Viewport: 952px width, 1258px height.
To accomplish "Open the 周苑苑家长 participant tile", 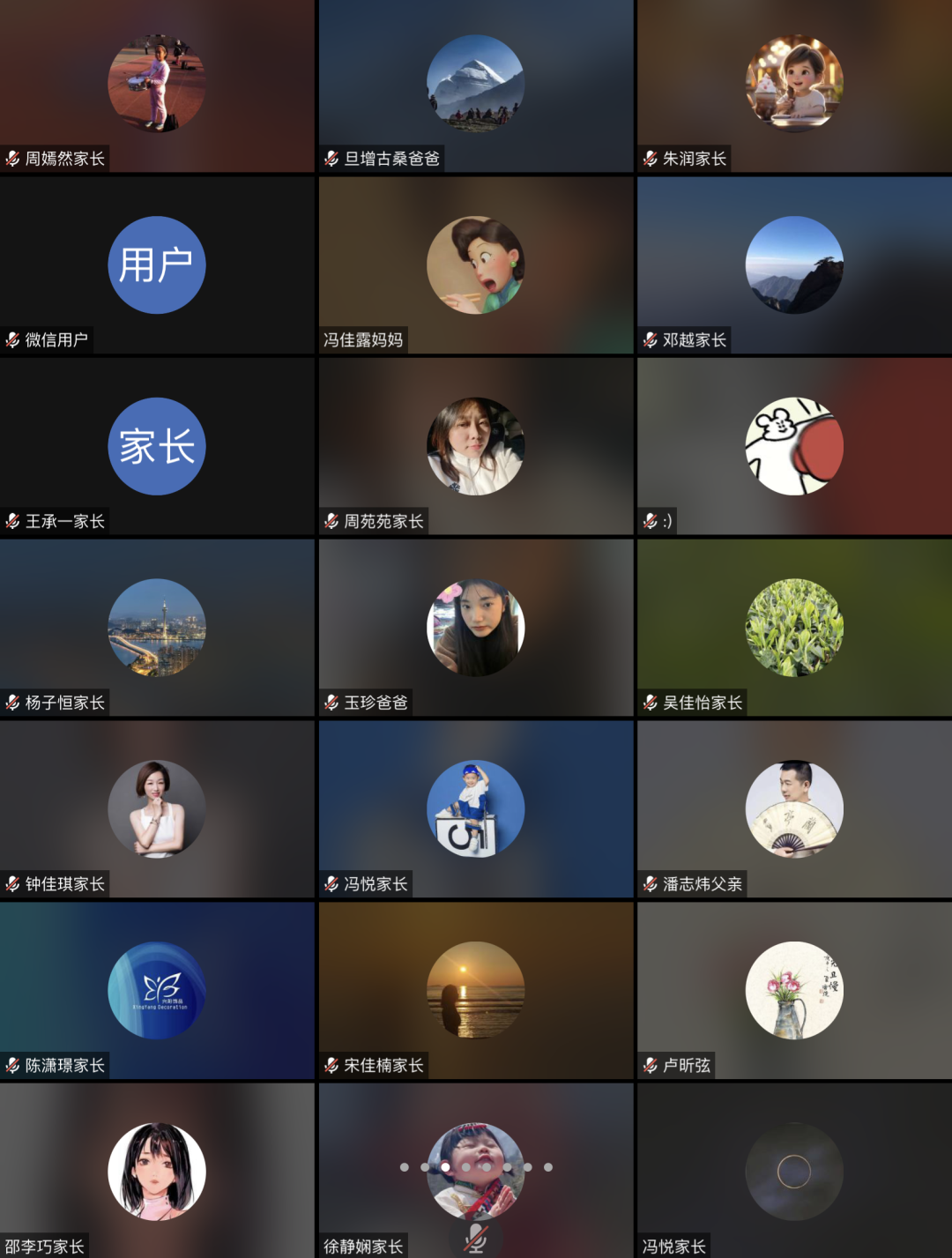I will tap(476, 446).
